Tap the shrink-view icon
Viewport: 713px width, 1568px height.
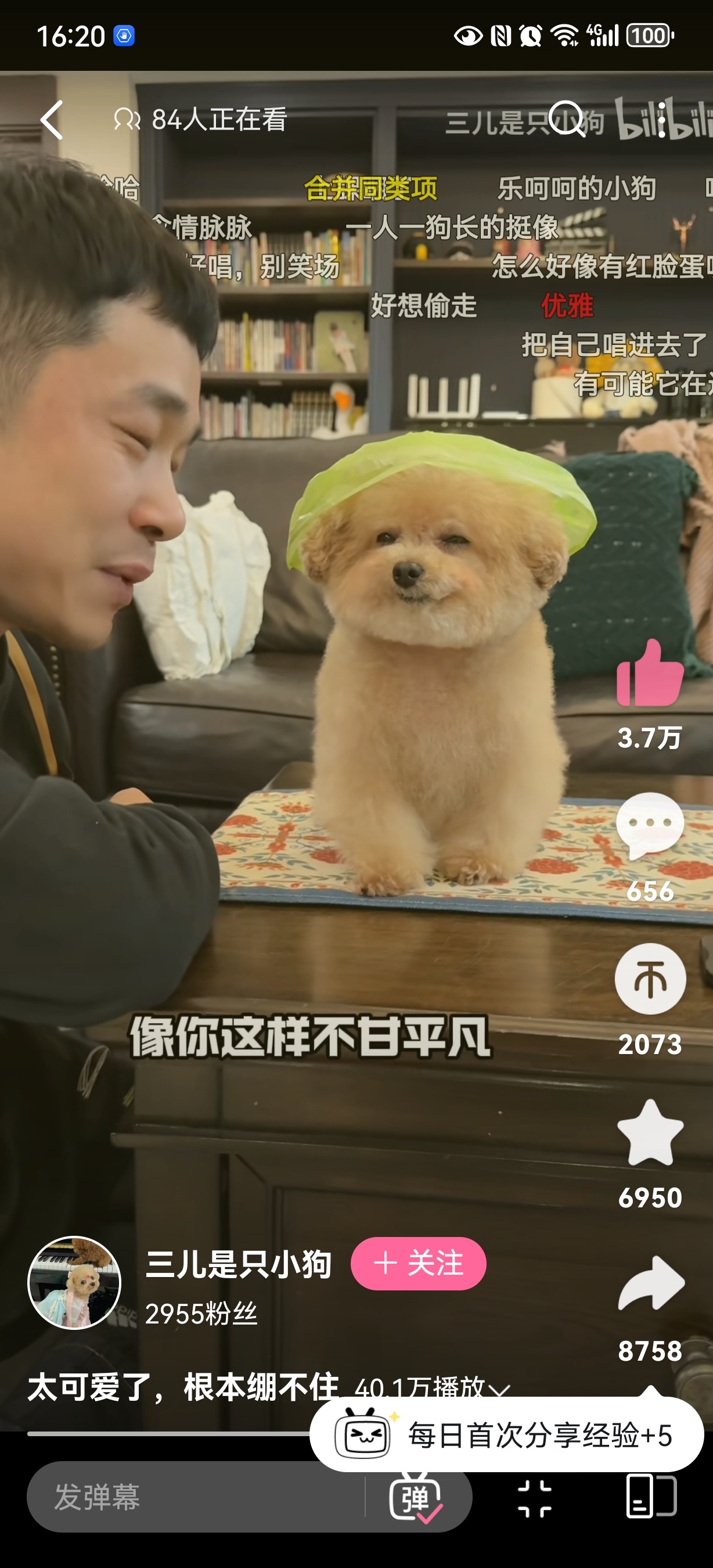pos(535,1498)
